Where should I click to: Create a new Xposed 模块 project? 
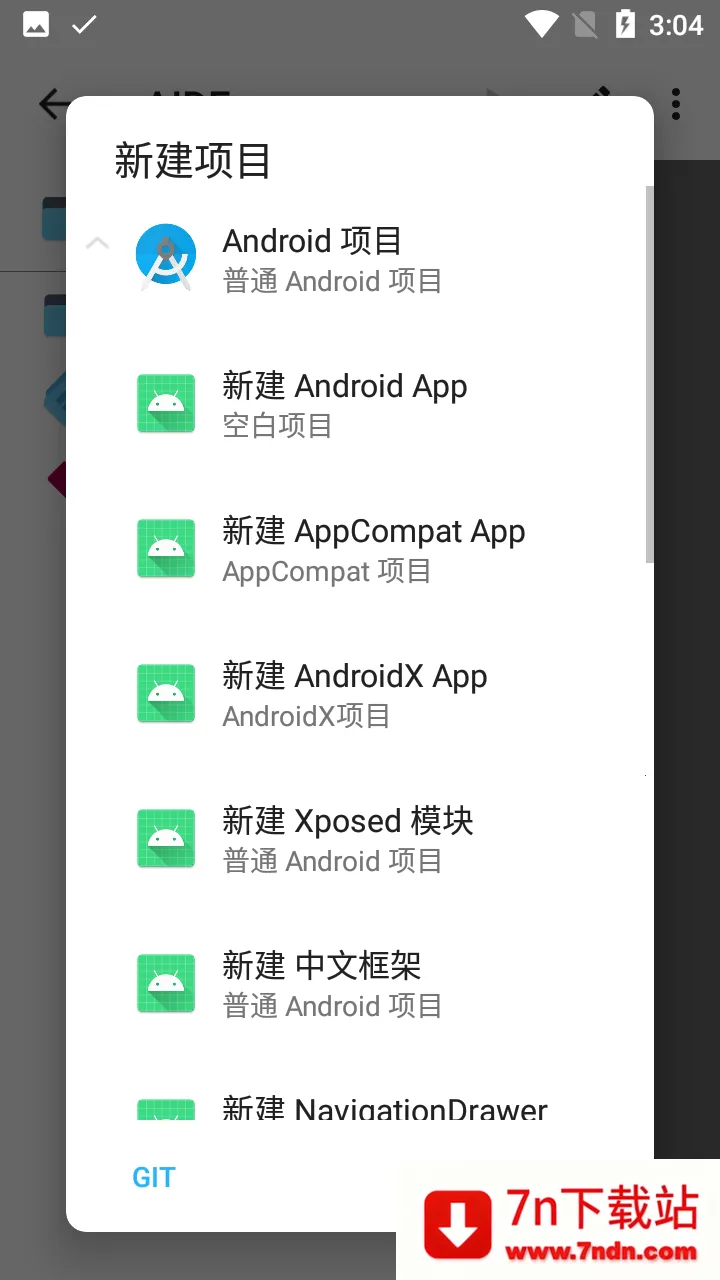[347, 839]
